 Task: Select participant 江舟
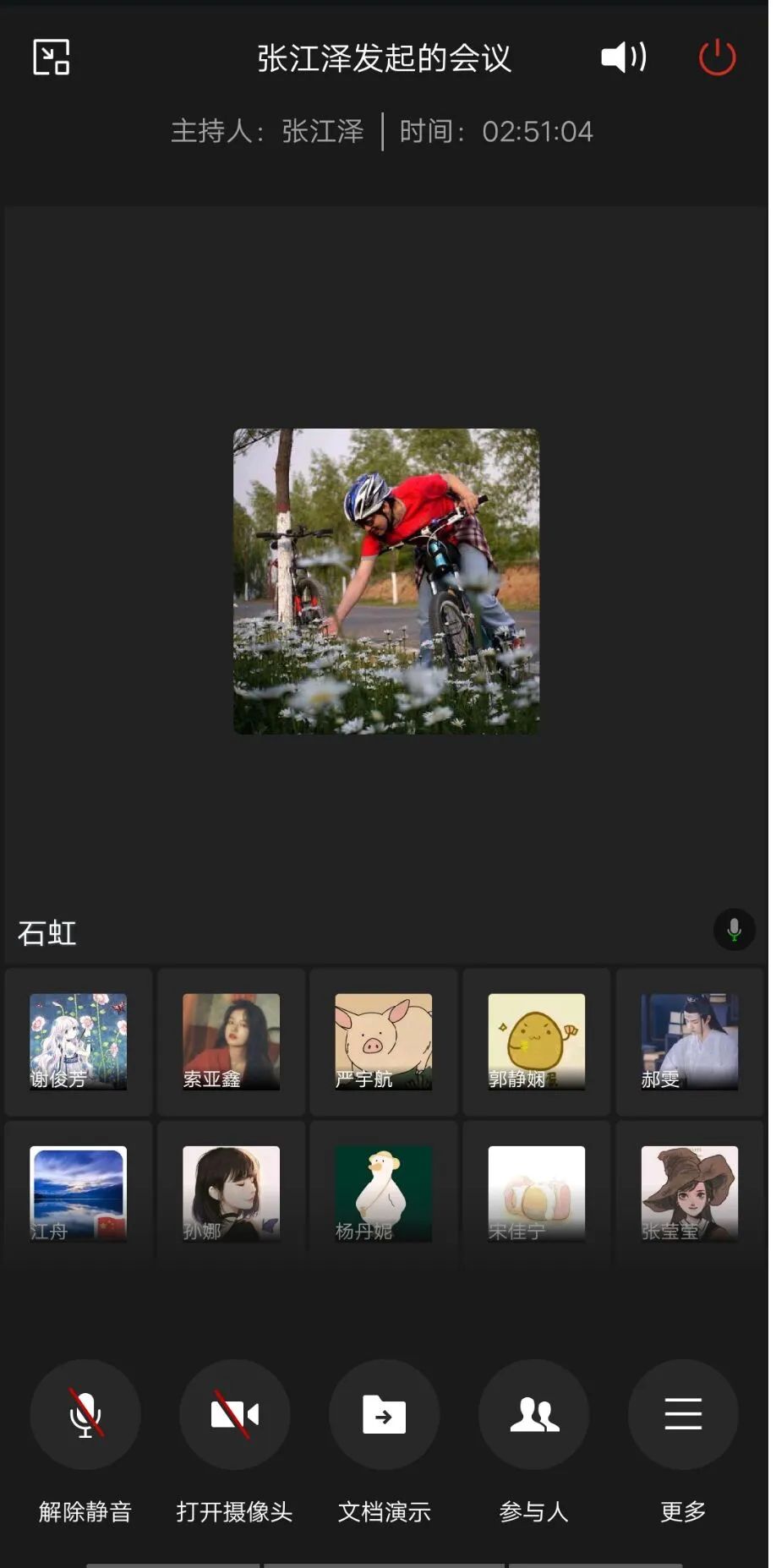[x=79, y=1194]
